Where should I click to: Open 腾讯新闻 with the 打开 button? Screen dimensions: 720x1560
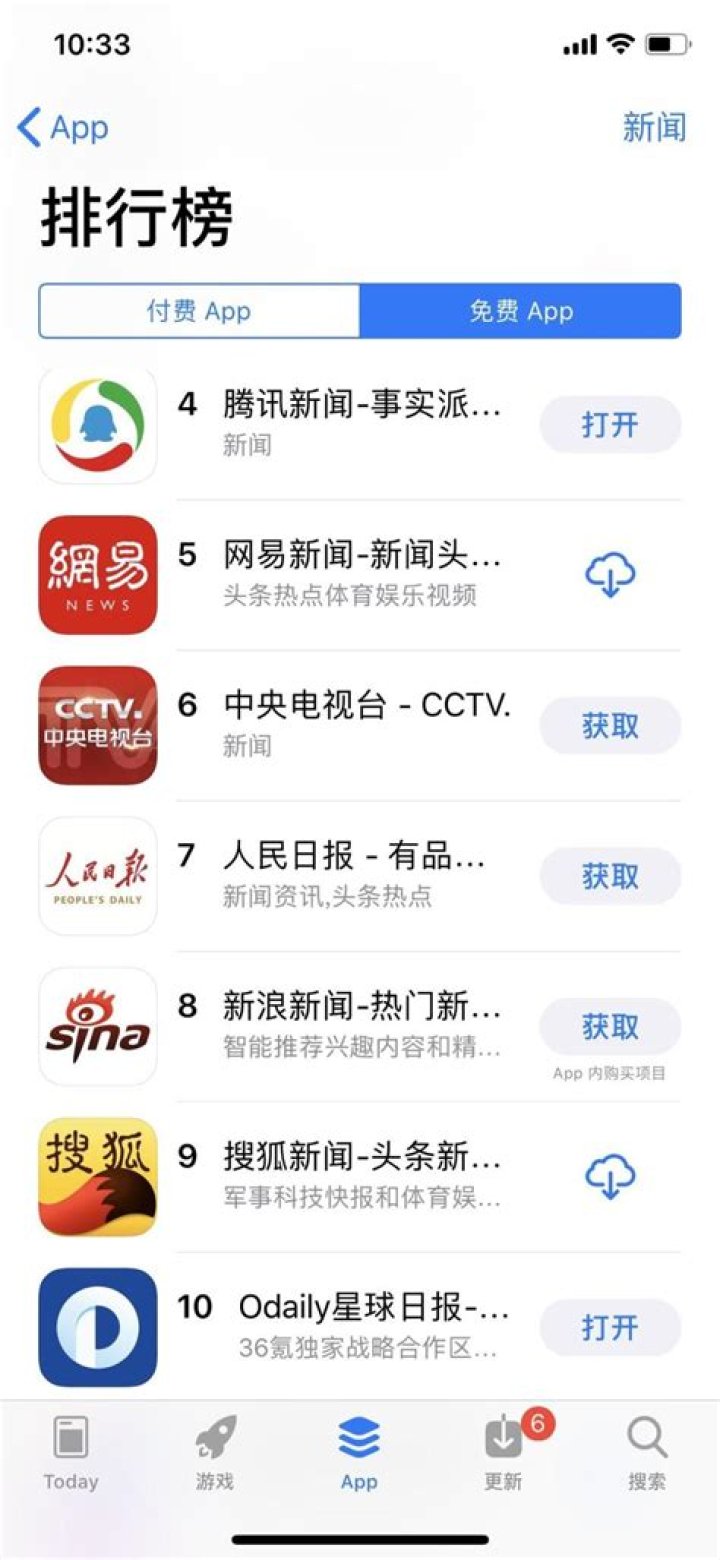click(x=610, y=425)
